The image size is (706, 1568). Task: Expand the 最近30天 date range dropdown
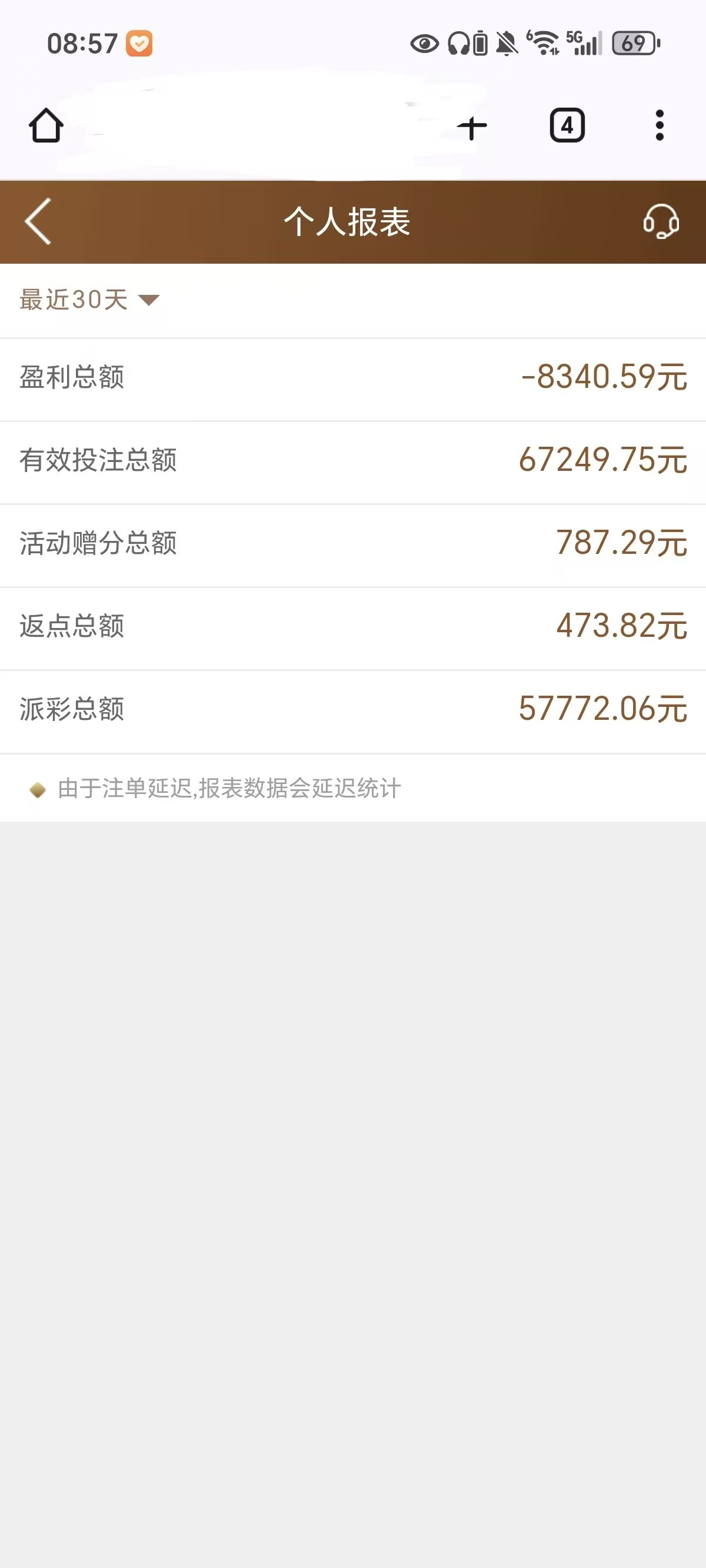(x=89, y=300)
